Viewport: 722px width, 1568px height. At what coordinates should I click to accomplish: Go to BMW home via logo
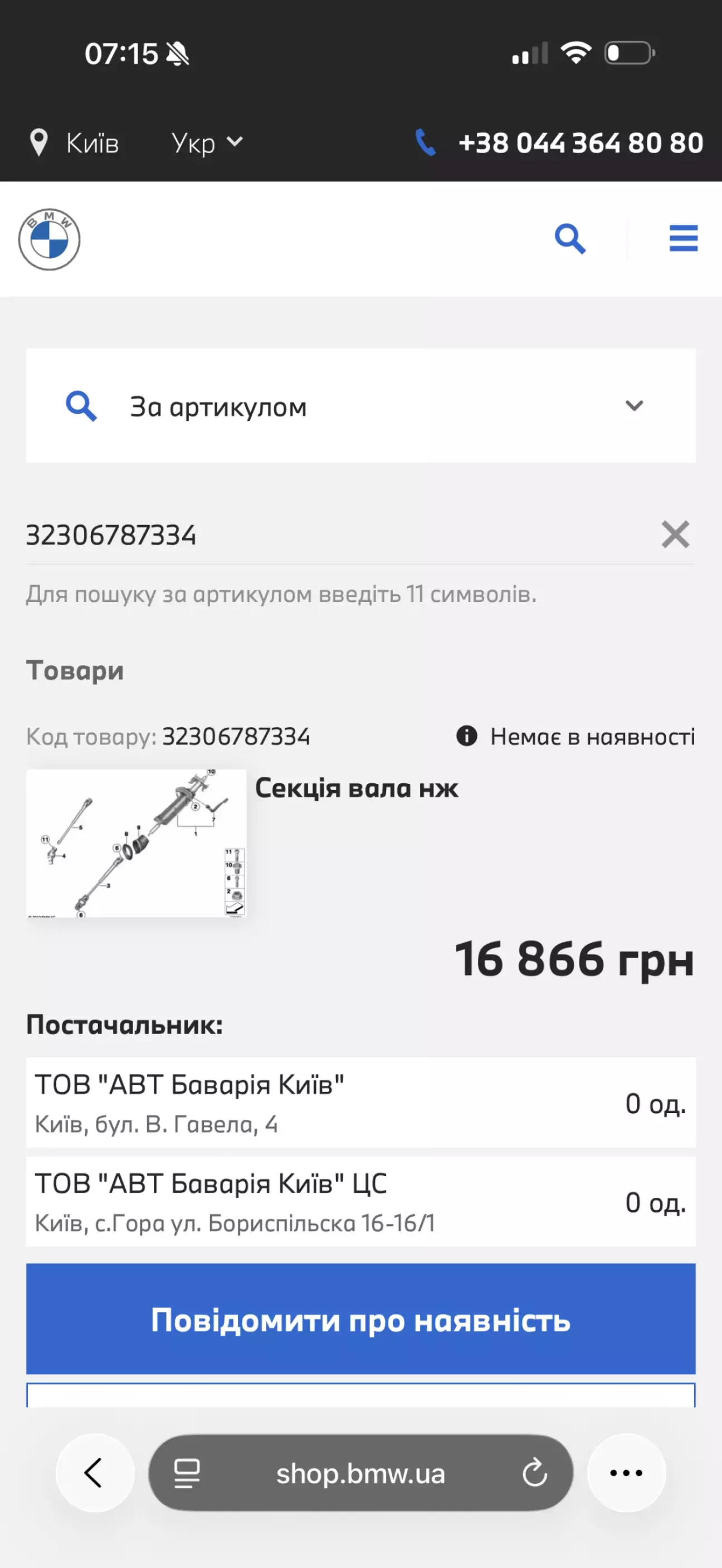click(50, 239)
